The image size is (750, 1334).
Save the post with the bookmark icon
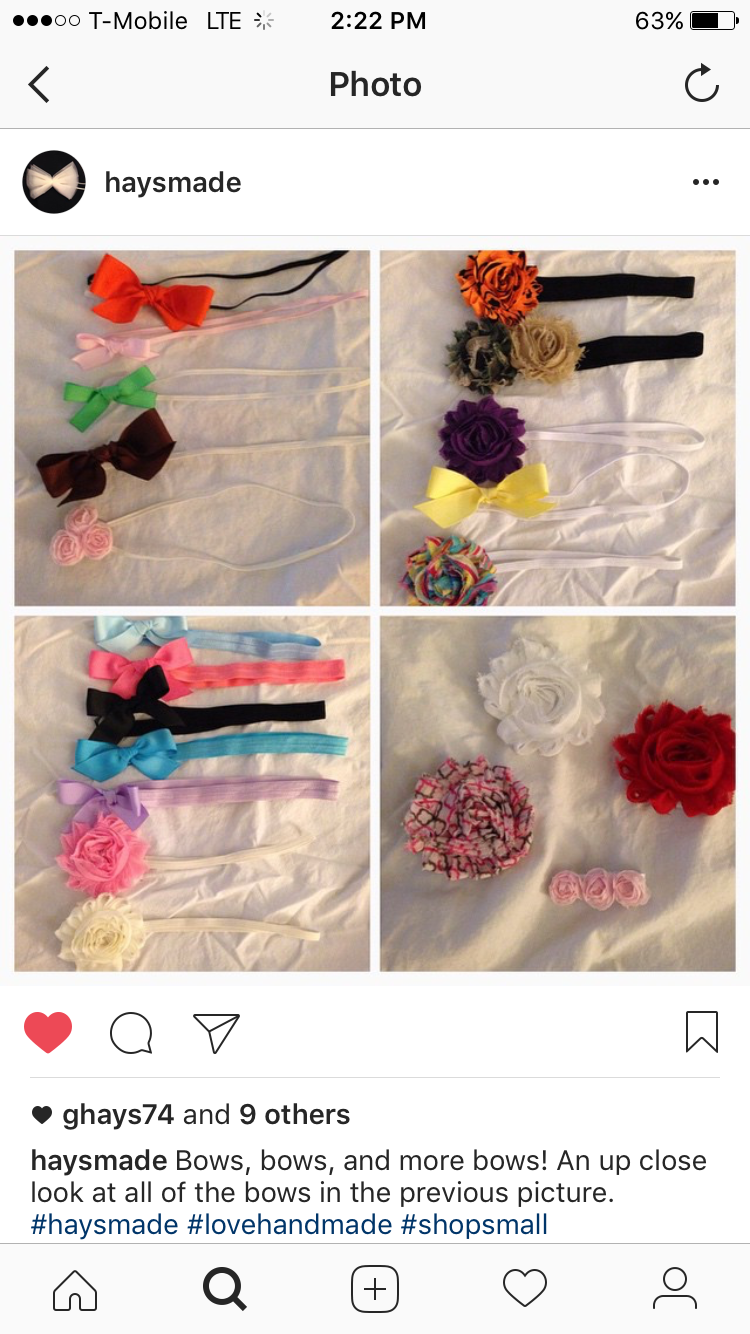[x=702, y=1032]
